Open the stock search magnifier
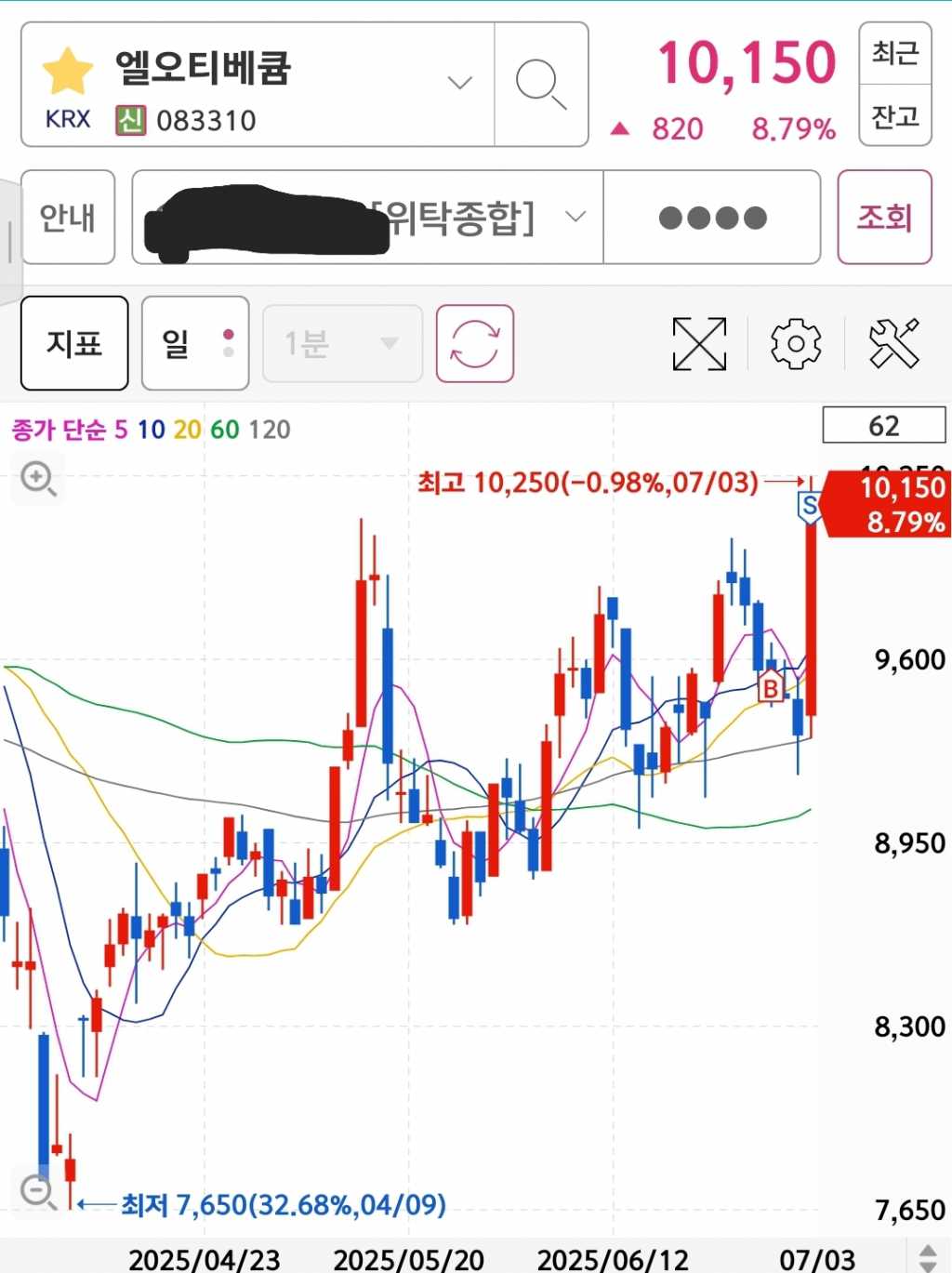The image size is (952, 1273). 541,85
